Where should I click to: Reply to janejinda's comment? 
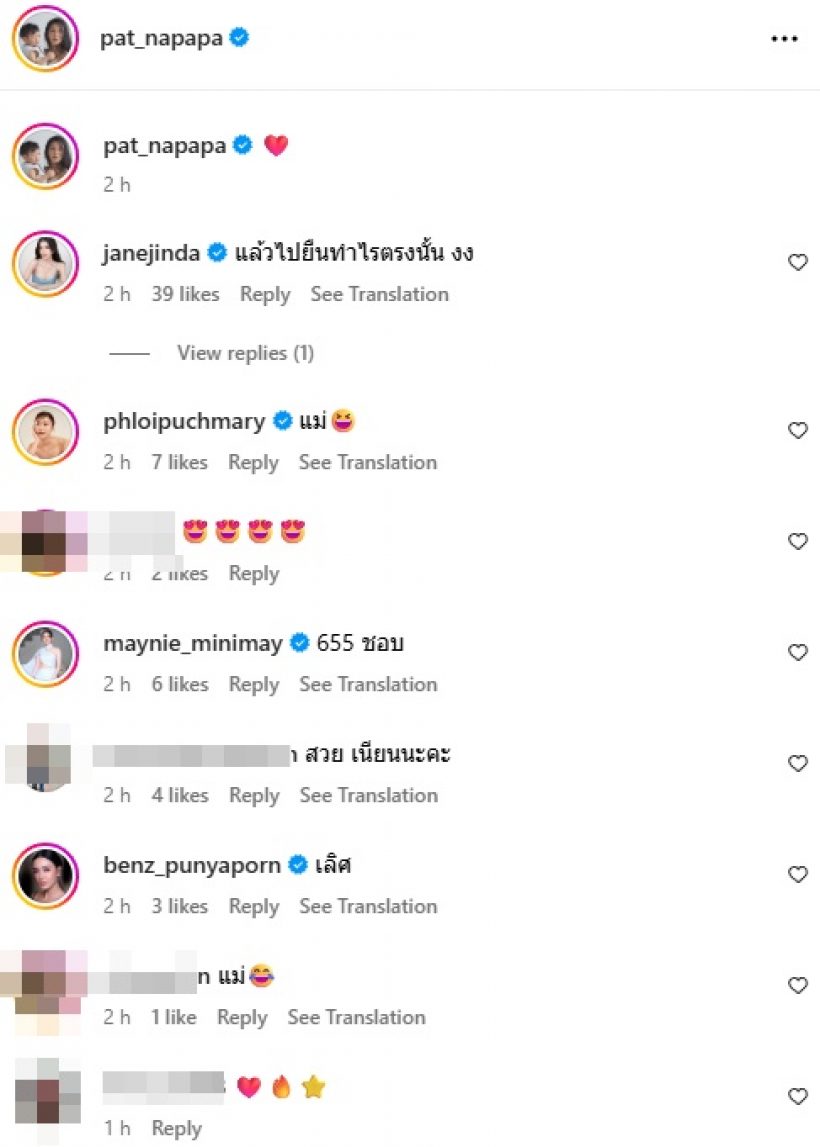click(265, 294)
